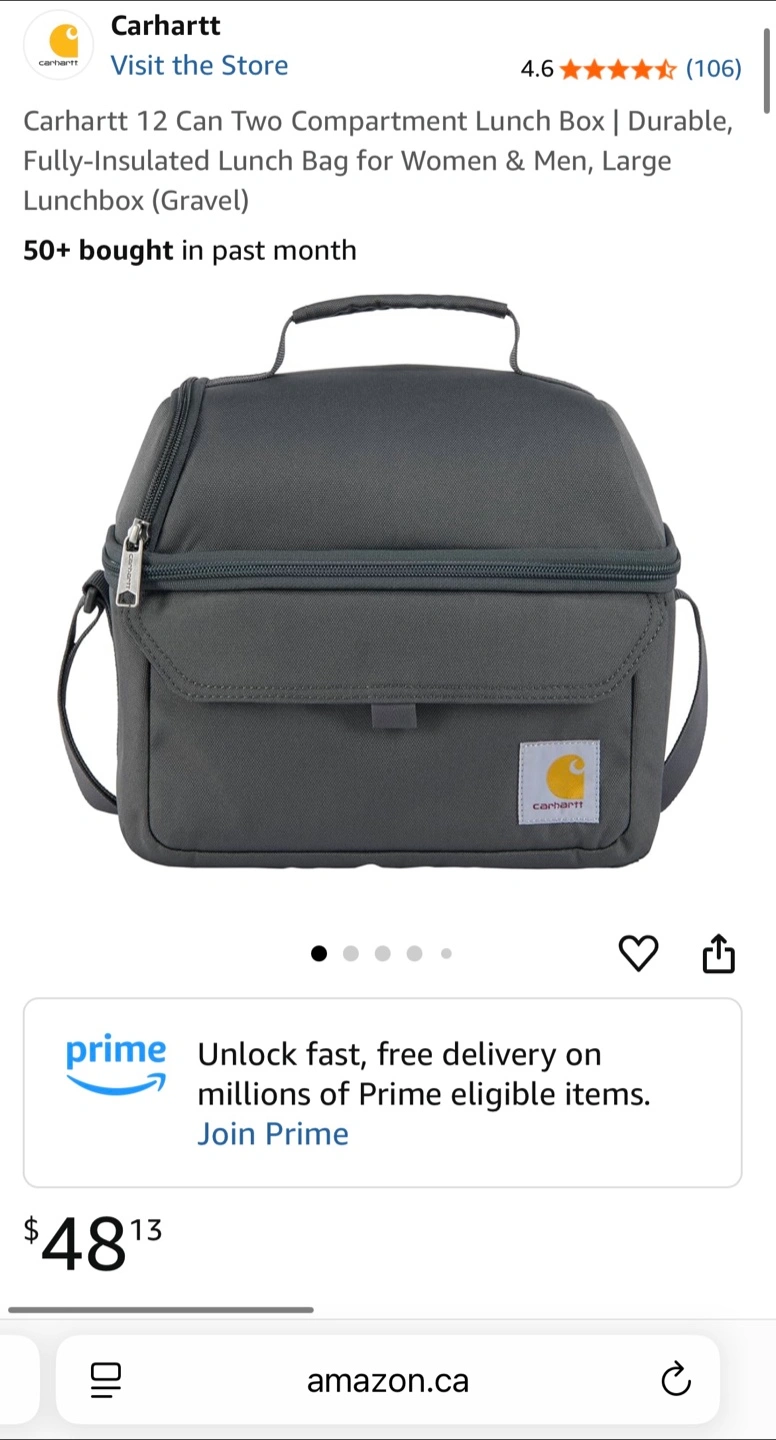Add lunch box to wish list heart
Screen dimensions: 776x1440
(x=638, y=954)
